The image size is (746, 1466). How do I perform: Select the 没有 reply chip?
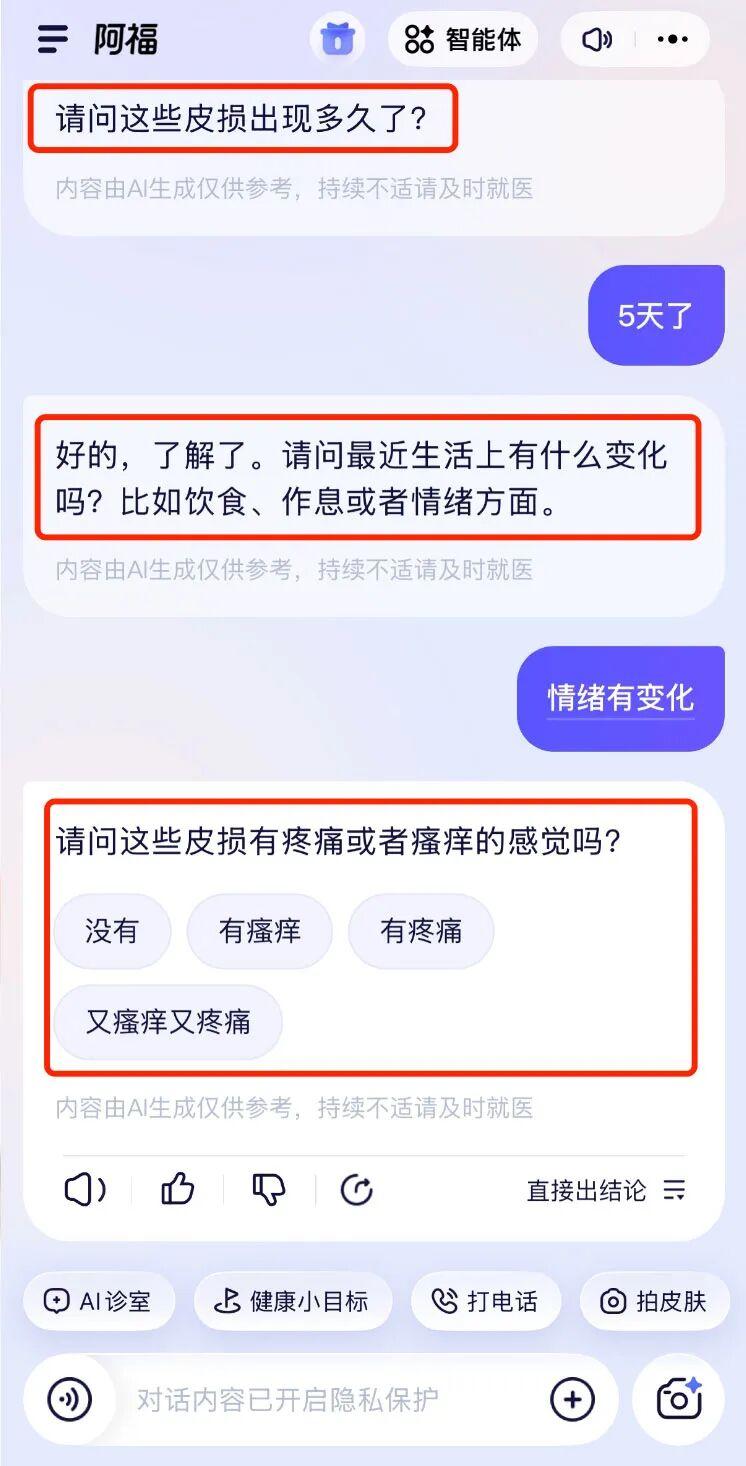click(112, 931)
